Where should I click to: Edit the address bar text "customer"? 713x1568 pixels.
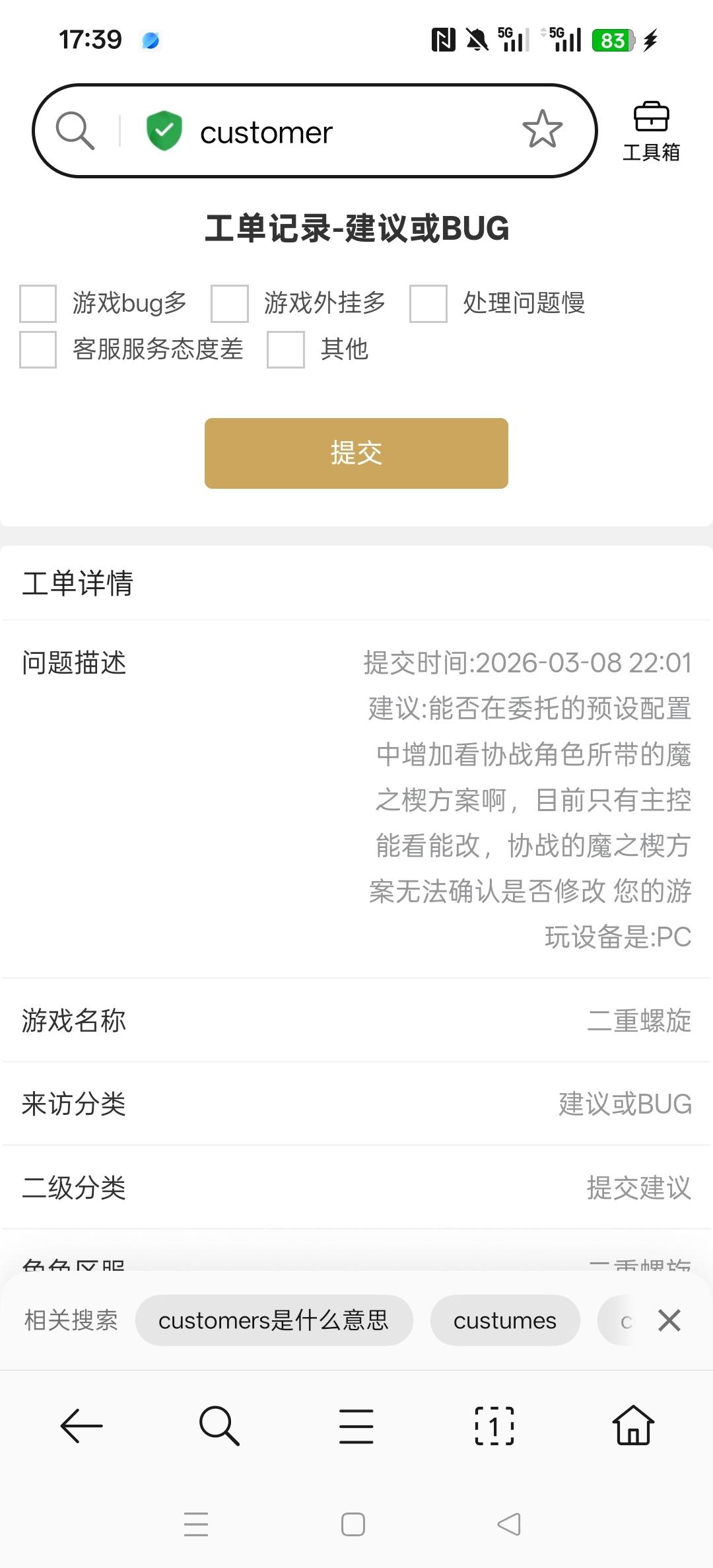(x=266, y=133)
